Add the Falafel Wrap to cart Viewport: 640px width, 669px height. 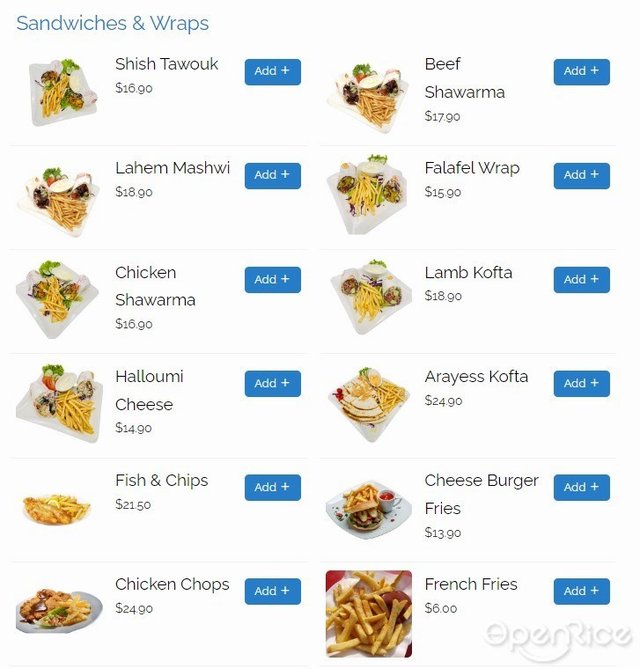click(x=581, y=176)
